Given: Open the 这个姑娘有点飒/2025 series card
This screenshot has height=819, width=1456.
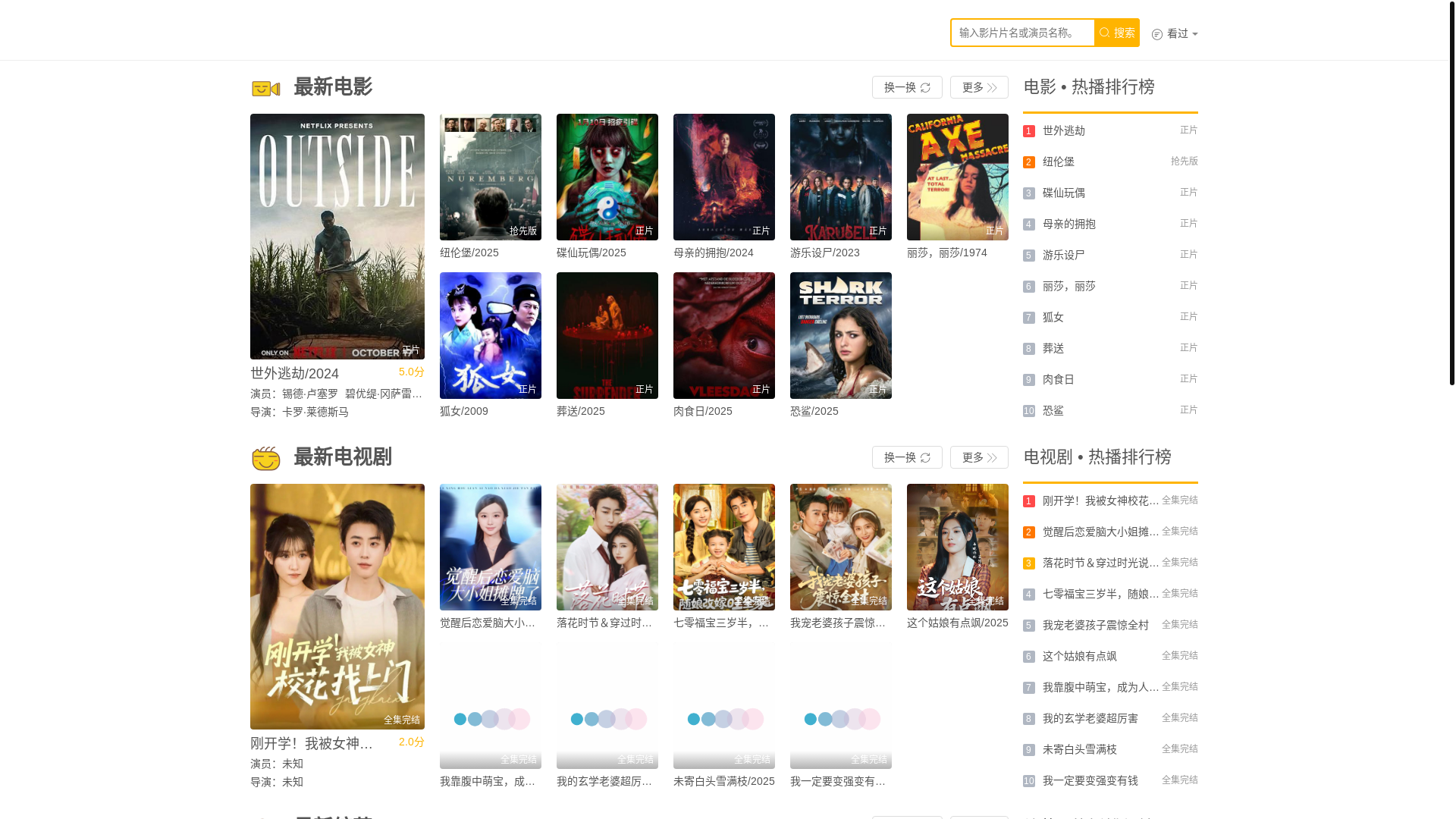Looking at the screenshot, I should (957, 547).
